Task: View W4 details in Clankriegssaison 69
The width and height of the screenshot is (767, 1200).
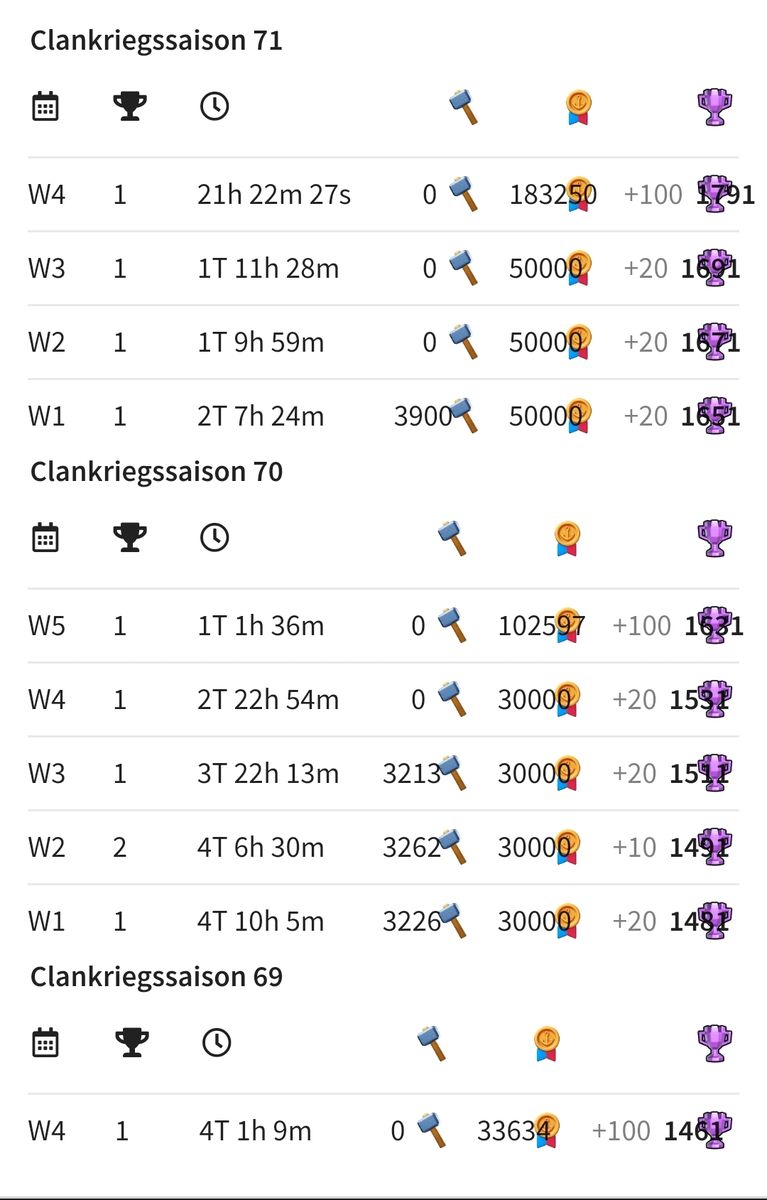Action: click(383, 1131)
